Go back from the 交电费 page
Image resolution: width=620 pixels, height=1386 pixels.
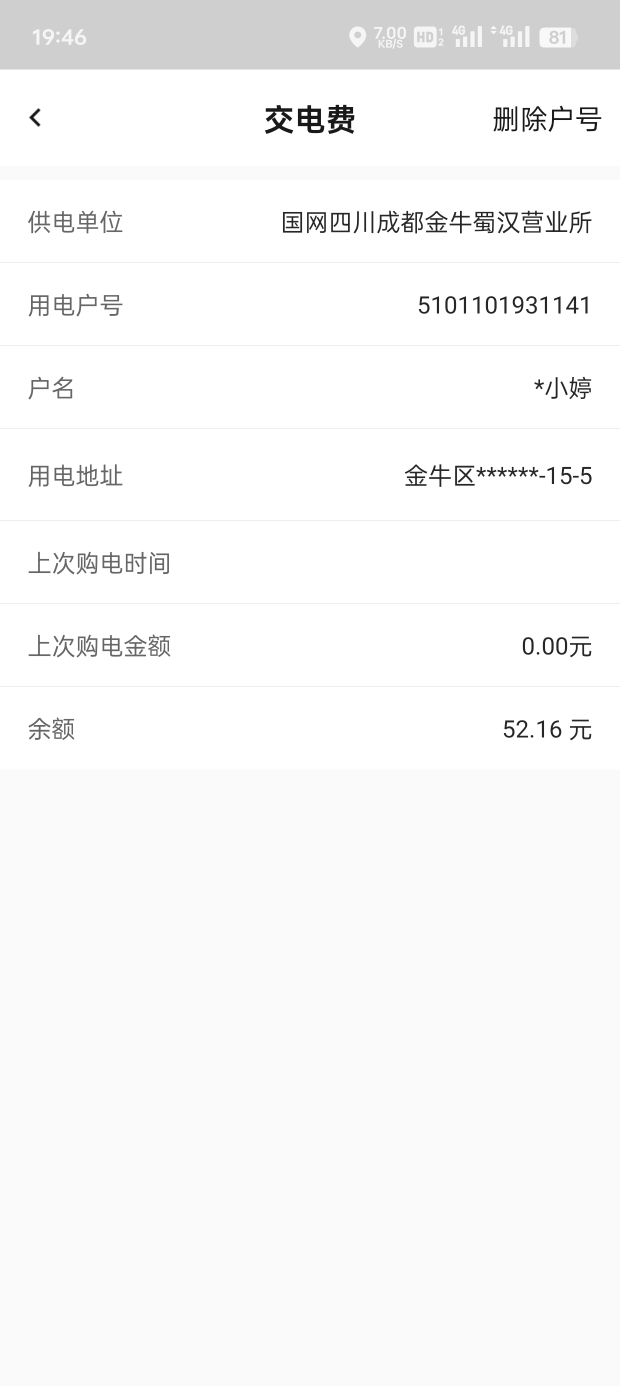[x=35, y=118]
